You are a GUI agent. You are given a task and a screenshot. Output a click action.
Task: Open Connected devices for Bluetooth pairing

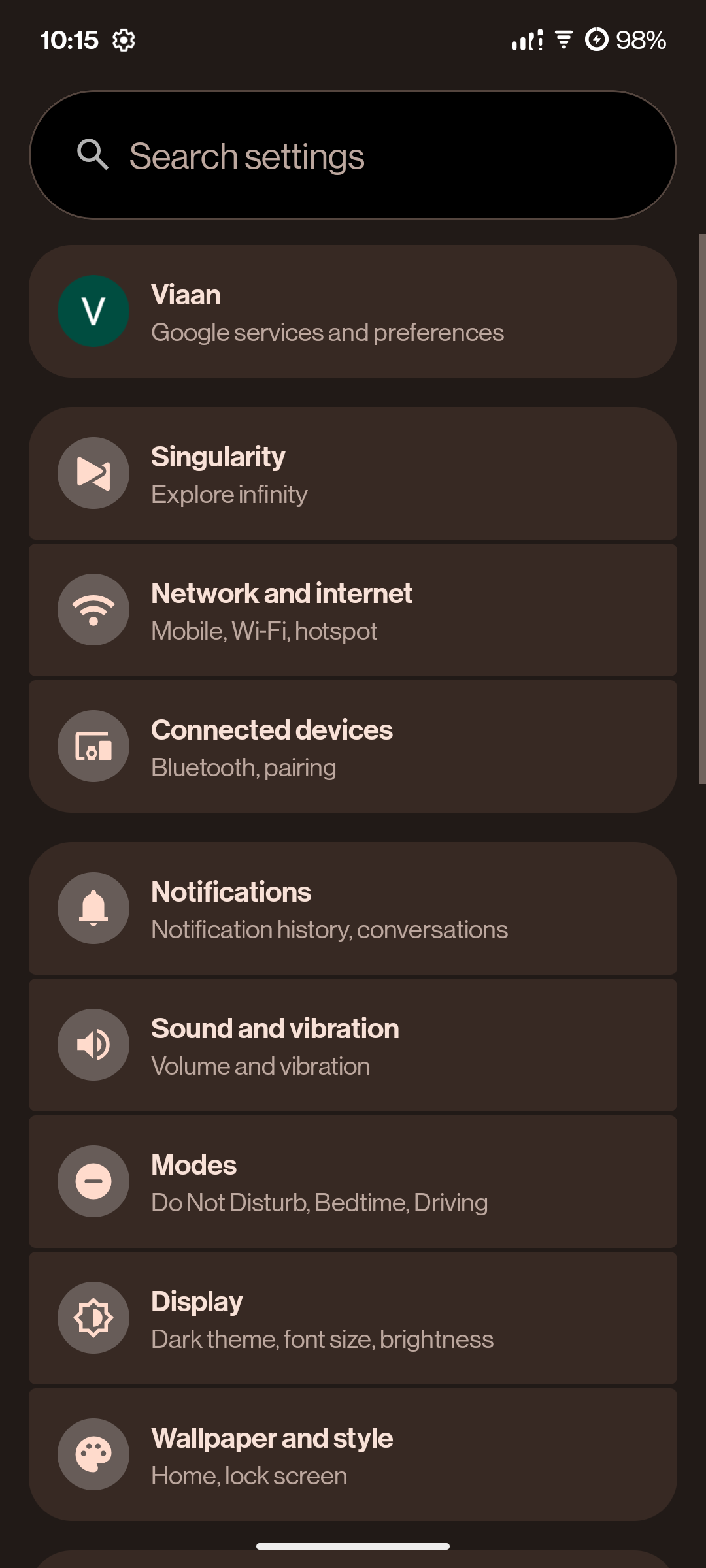353,747
